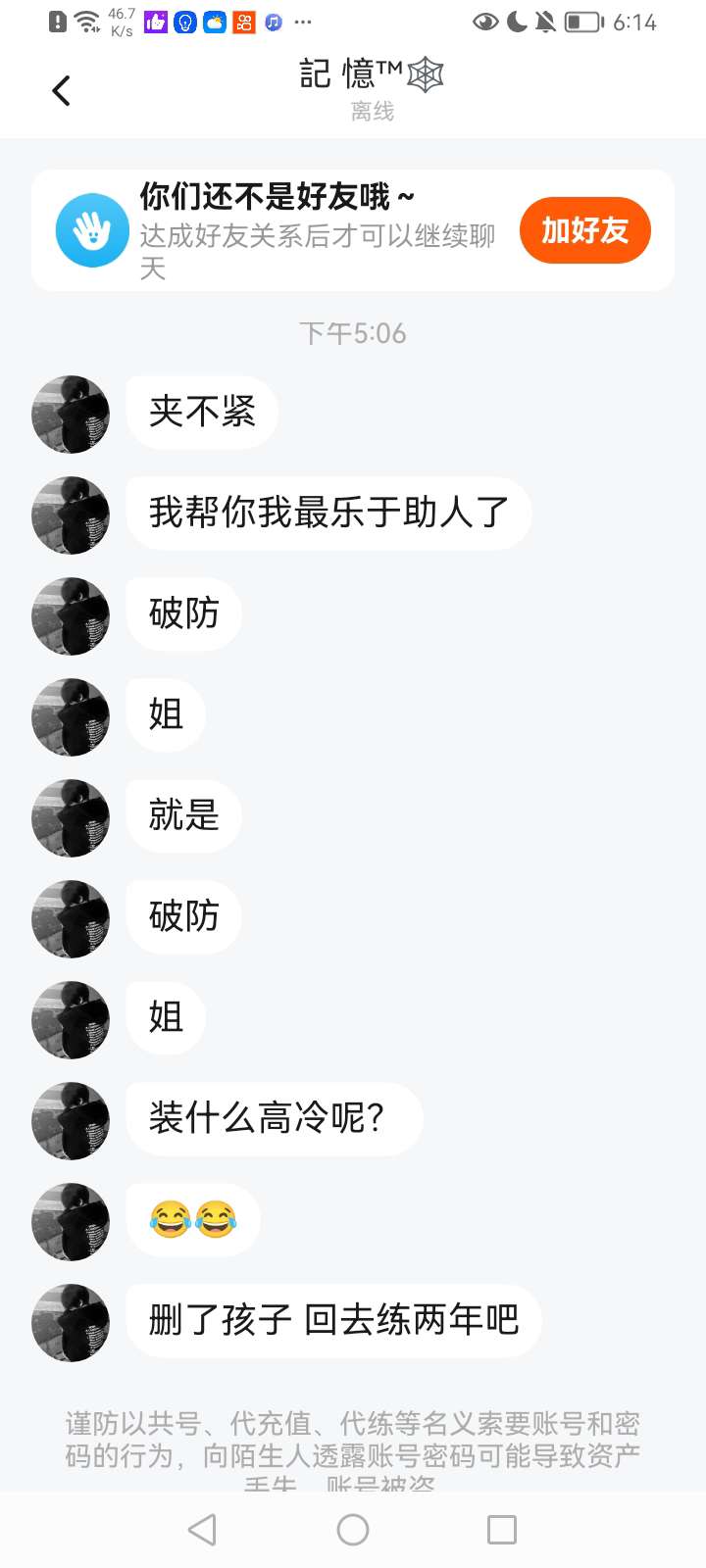Go back using the top-left arrow
706x1568 pixels.
pos(61,91)
